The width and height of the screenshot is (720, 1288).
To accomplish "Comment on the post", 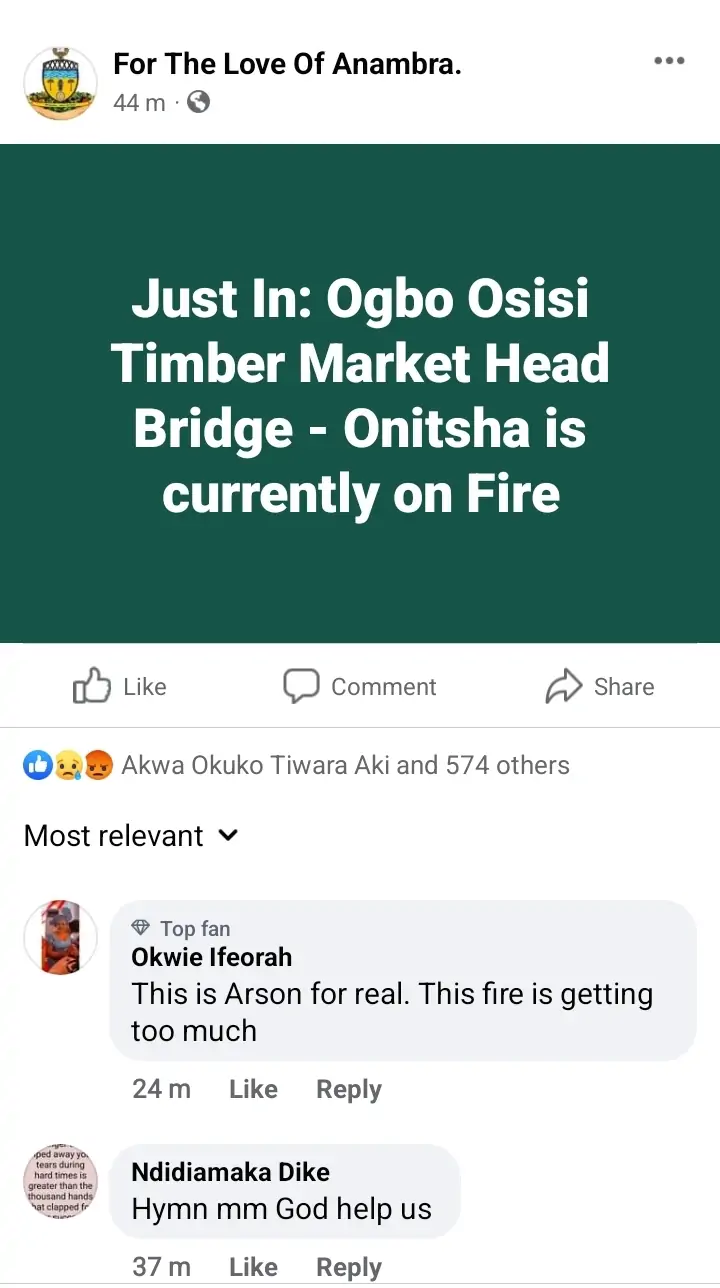I will (360, 687).
